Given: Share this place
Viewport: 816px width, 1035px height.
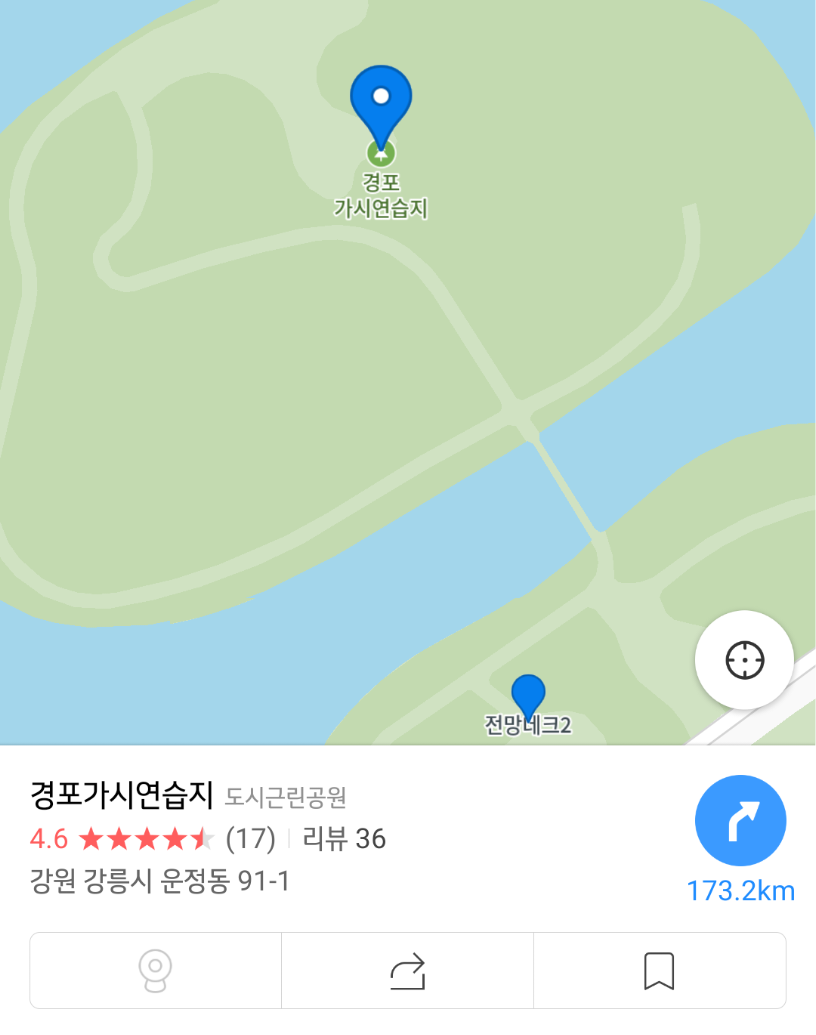Looking at the screenshot, I should [x=407, y=970].
